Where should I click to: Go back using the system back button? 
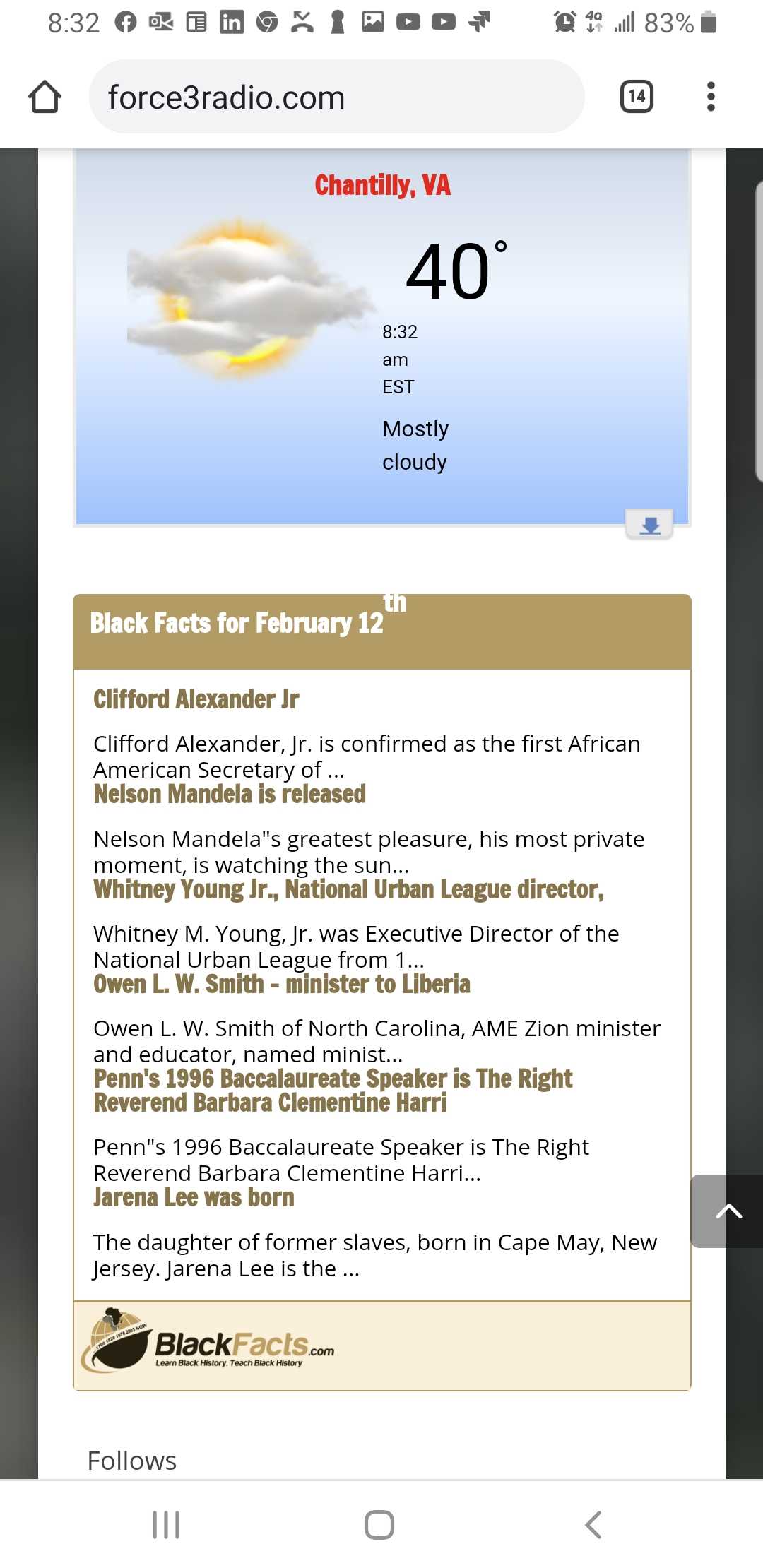pos(593,1524)
